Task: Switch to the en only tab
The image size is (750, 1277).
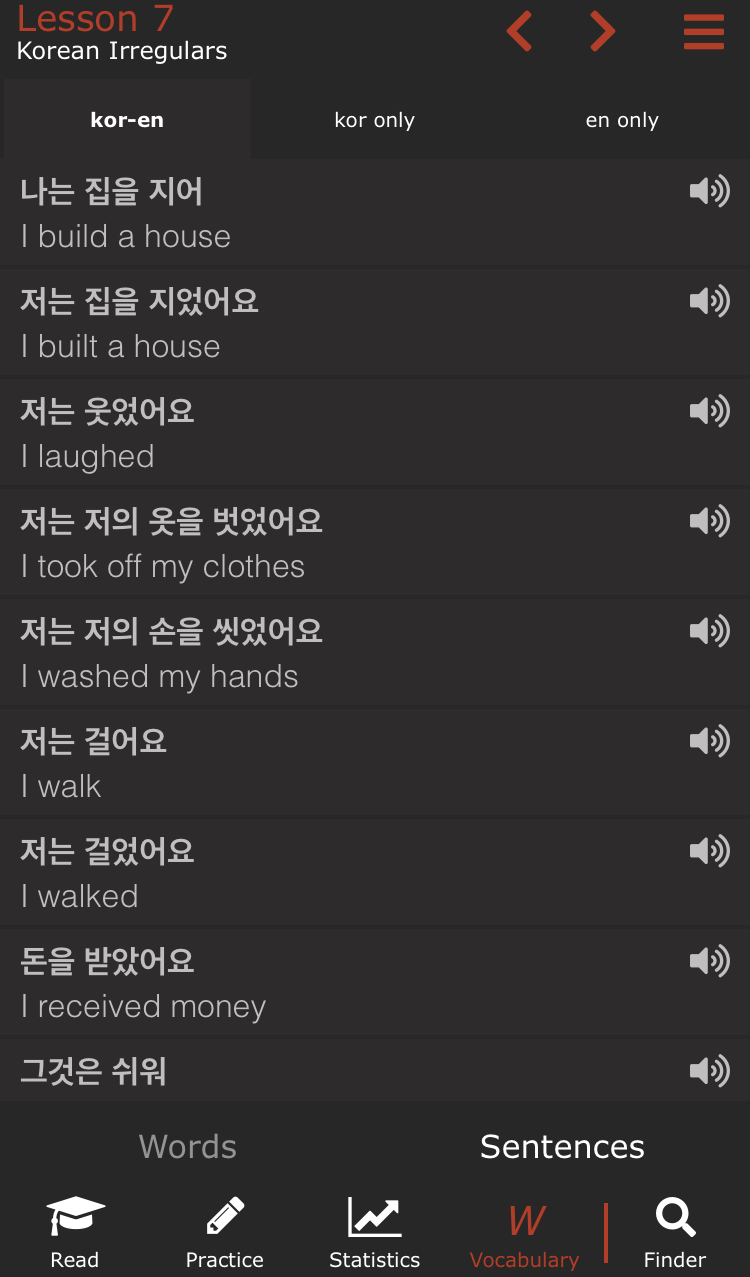Action: [x=622, y=120]
